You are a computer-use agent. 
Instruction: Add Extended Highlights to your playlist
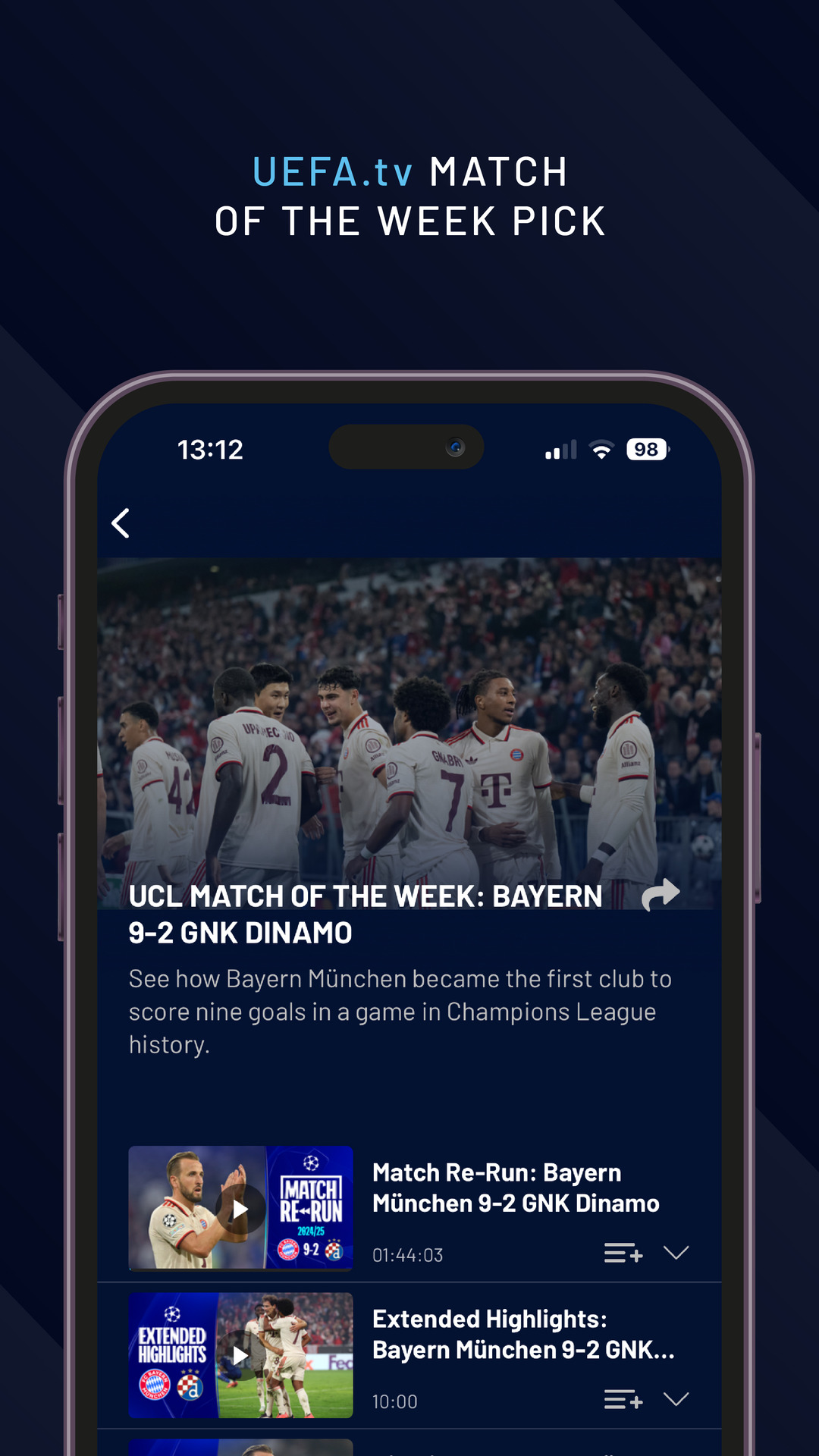(622, 1401)
